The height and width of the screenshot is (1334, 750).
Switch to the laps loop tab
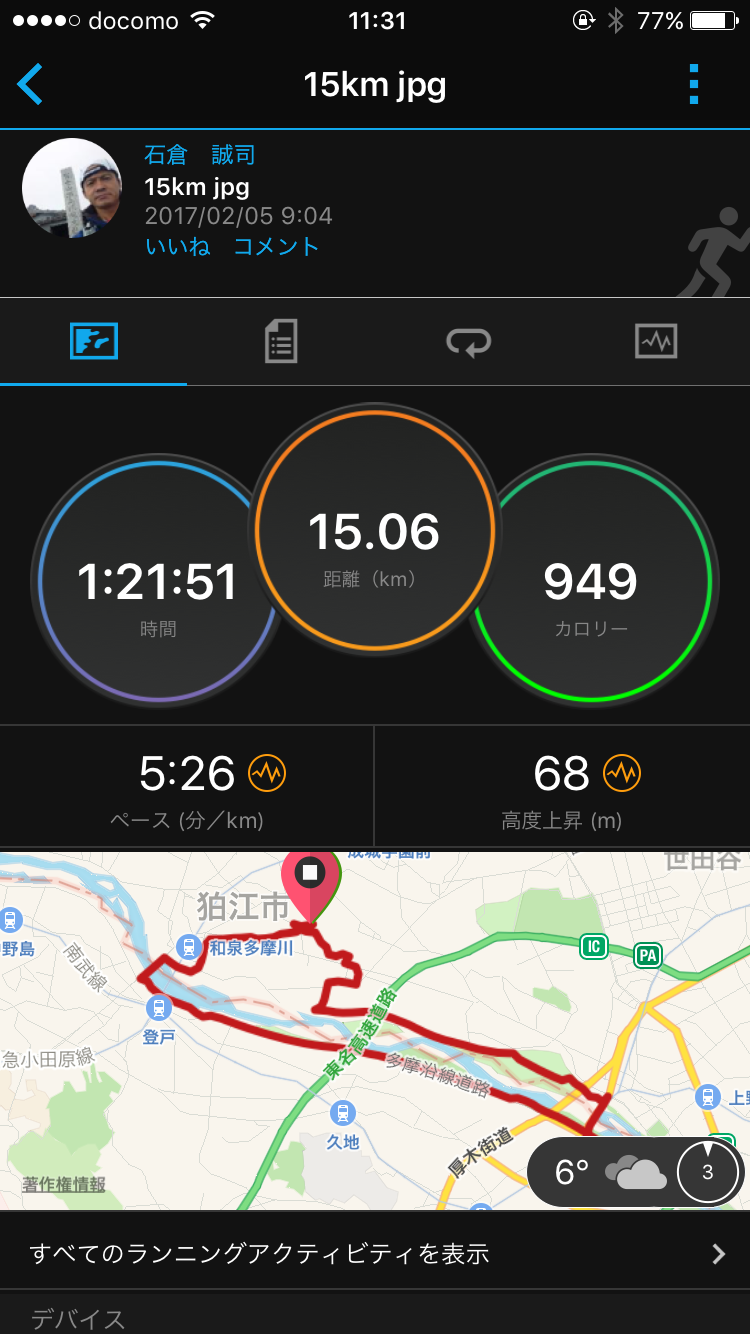tap(468, 342)
